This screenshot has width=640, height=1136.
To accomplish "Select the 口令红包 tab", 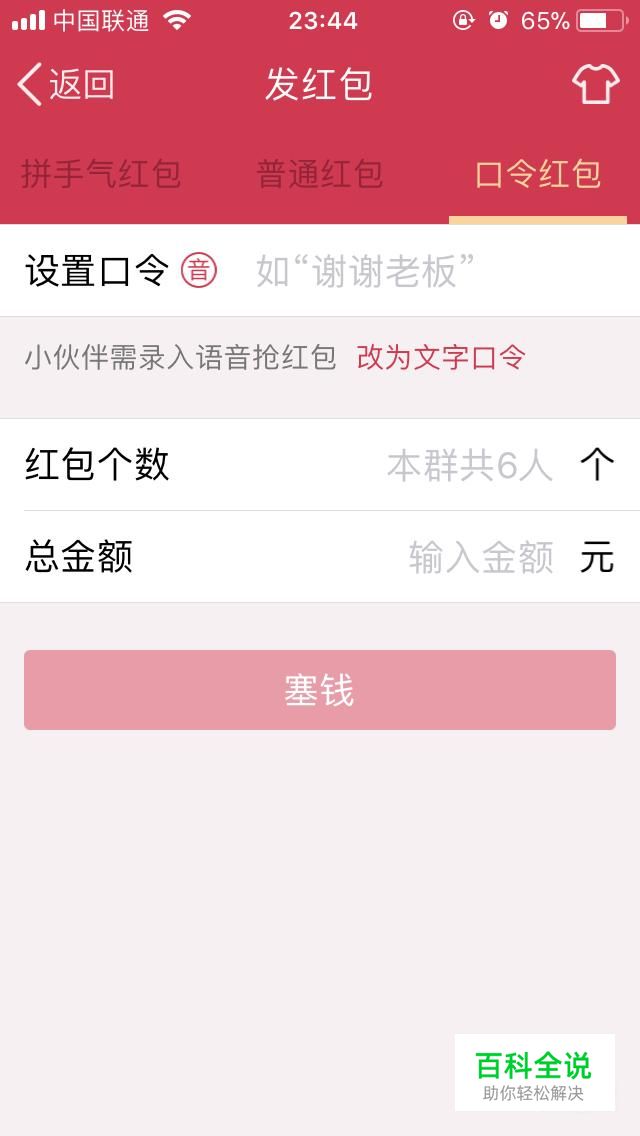I will coord(538,175).
